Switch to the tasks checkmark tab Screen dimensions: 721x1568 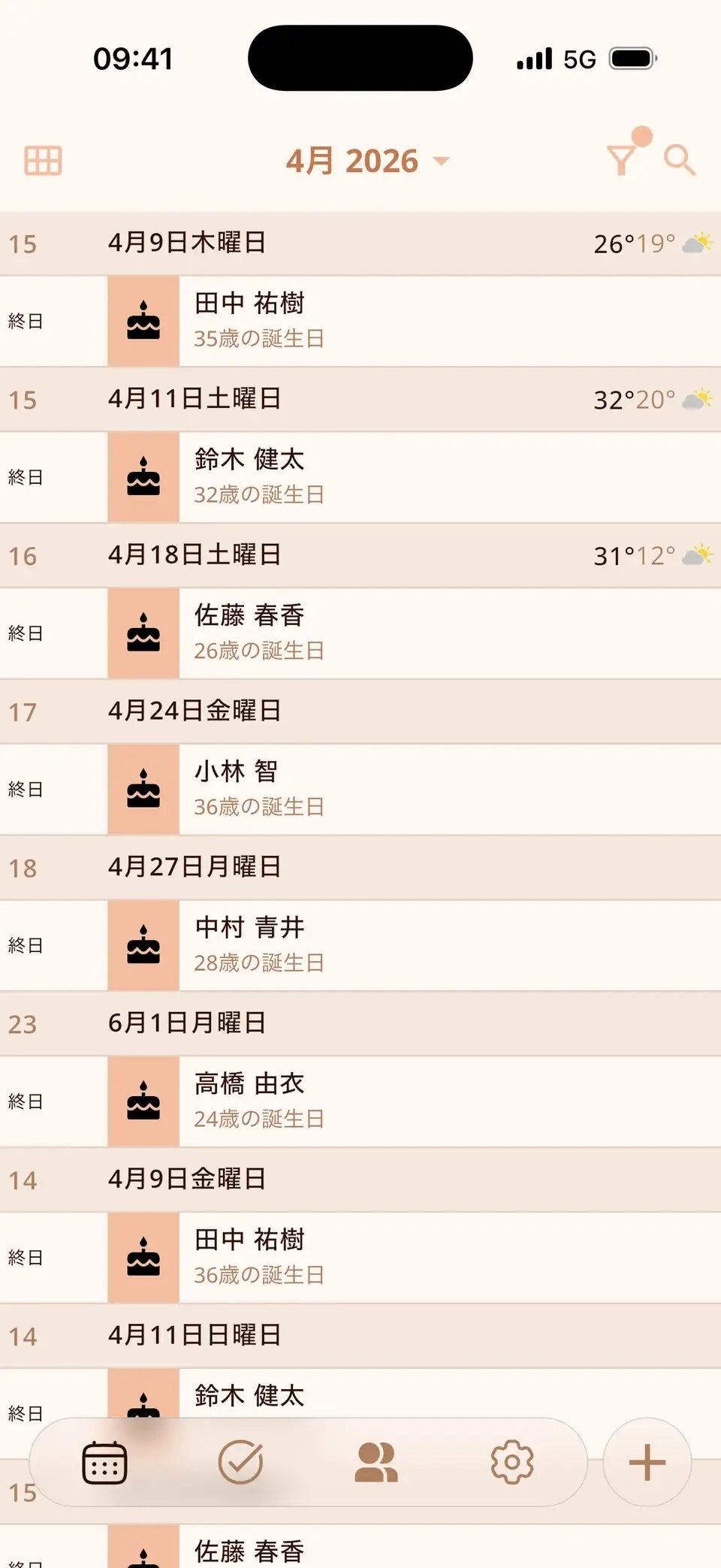click(240, 1462)
